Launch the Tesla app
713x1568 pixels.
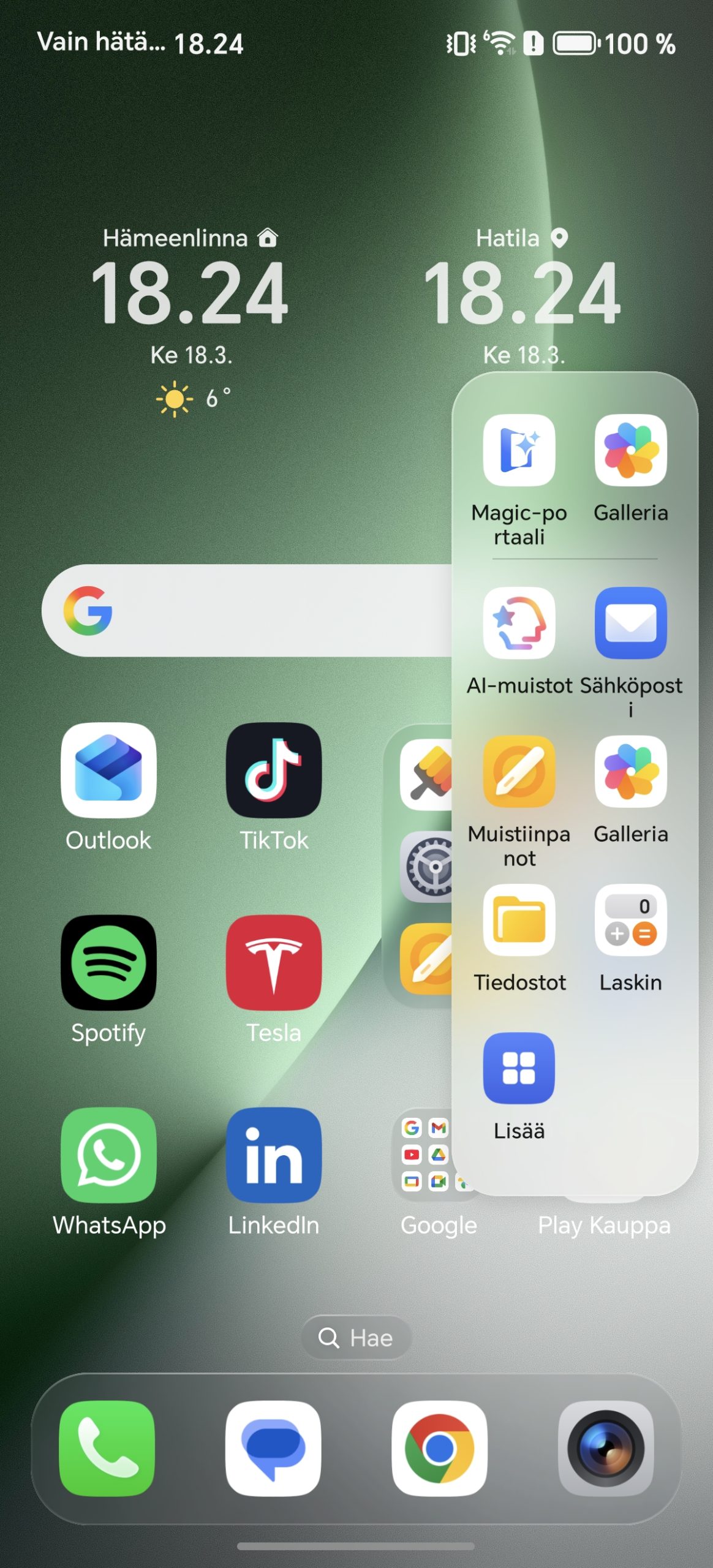pos(274,962)
